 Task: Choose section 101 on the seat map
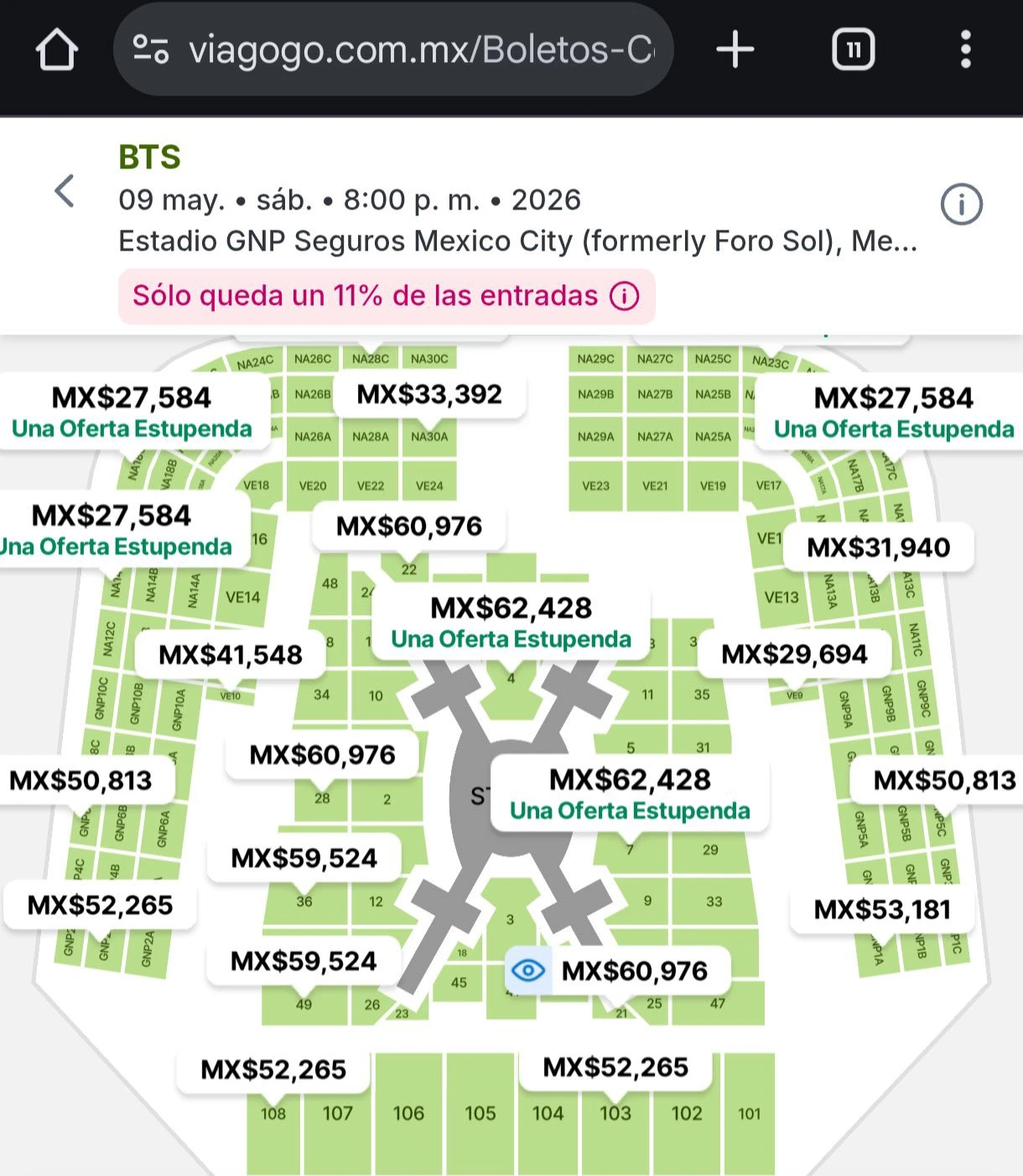[749, 1113]
